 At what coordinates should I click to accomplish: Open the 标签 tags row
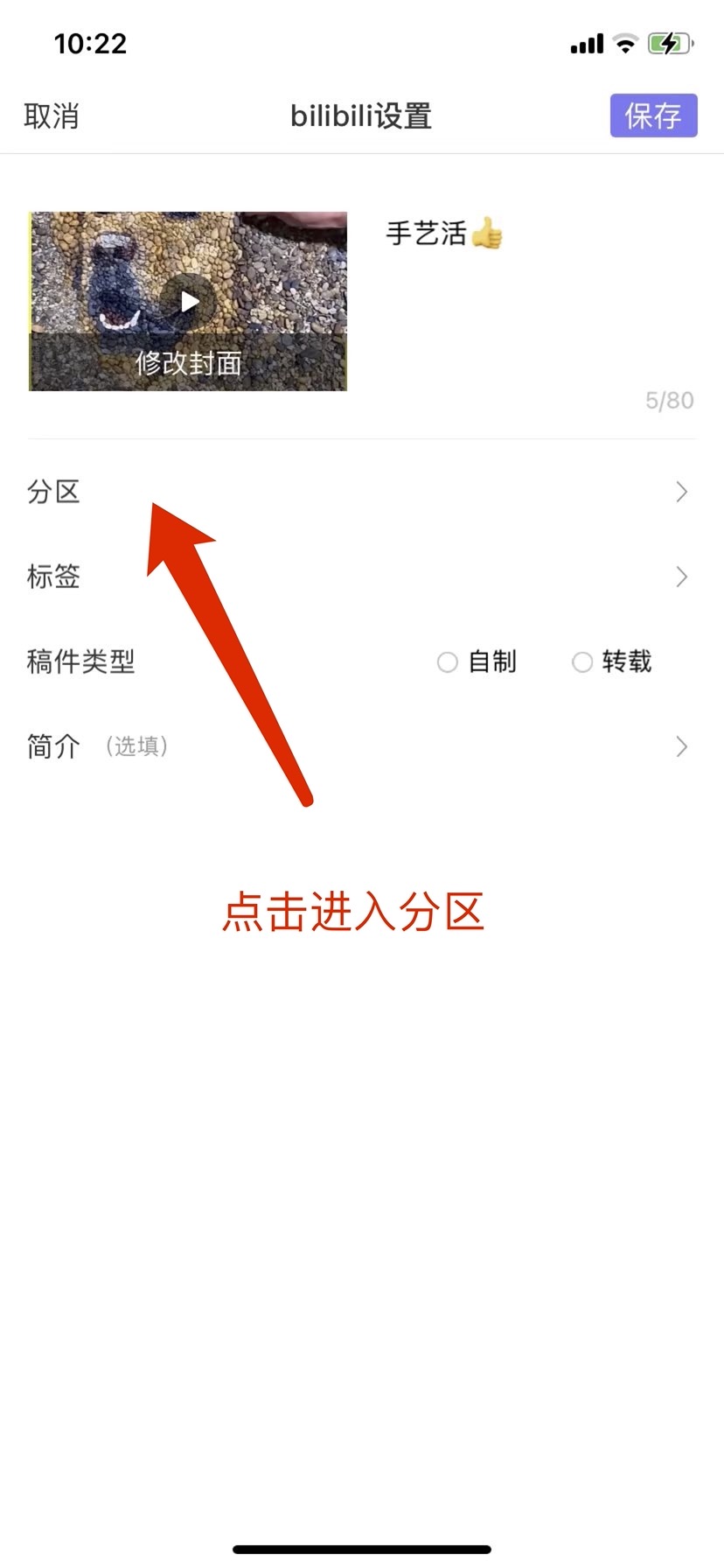(362, 577)
